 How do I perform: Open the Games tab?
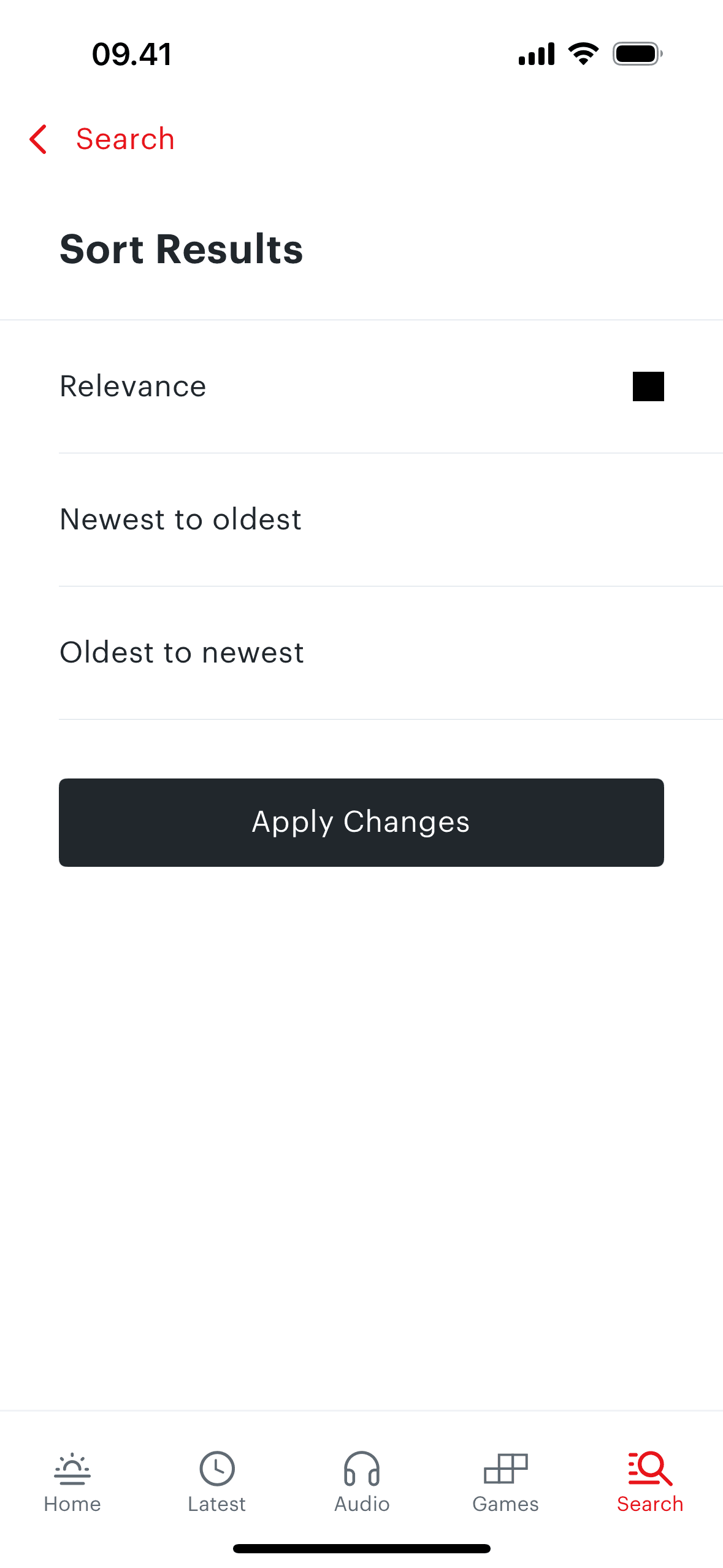[505, 1482]
